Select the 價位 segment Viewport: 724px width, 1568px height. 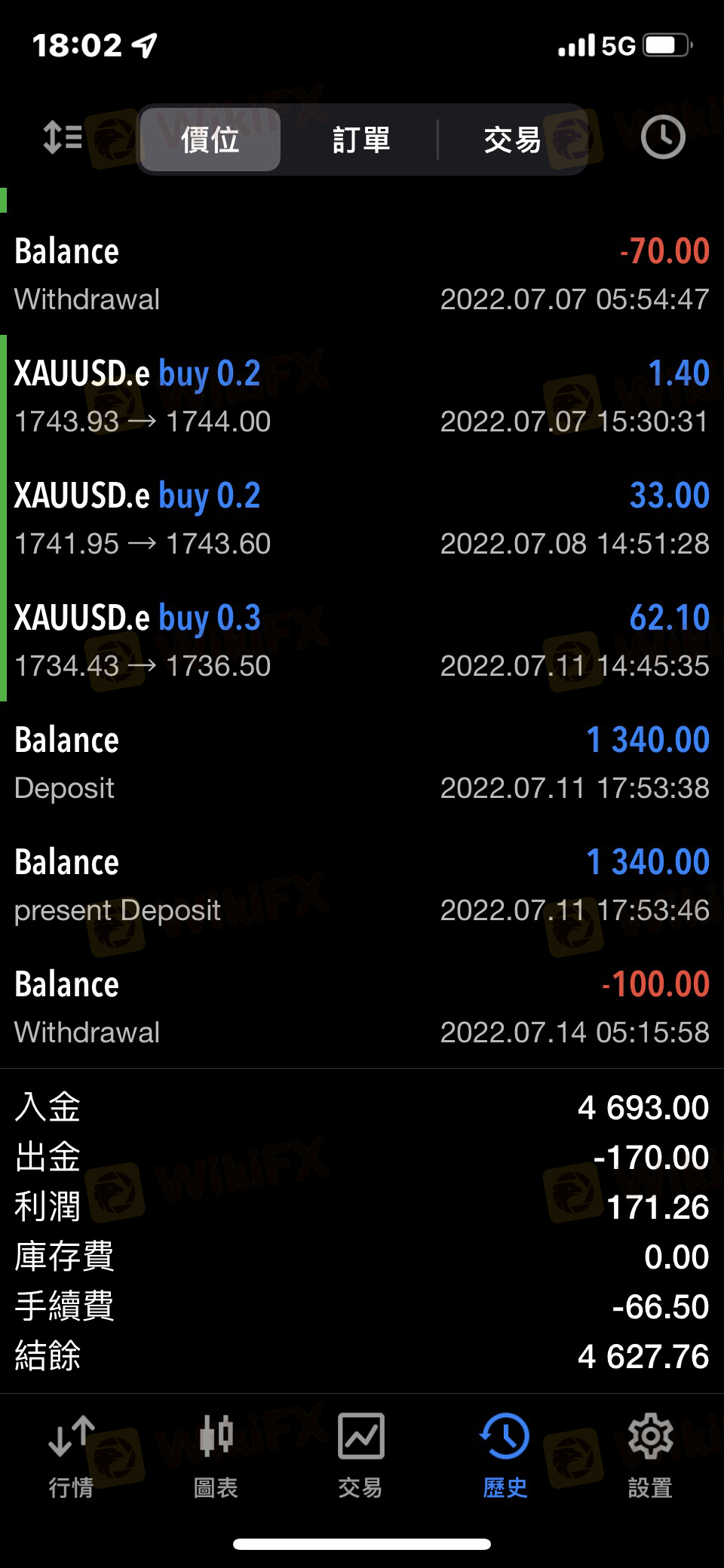point(210,140)
